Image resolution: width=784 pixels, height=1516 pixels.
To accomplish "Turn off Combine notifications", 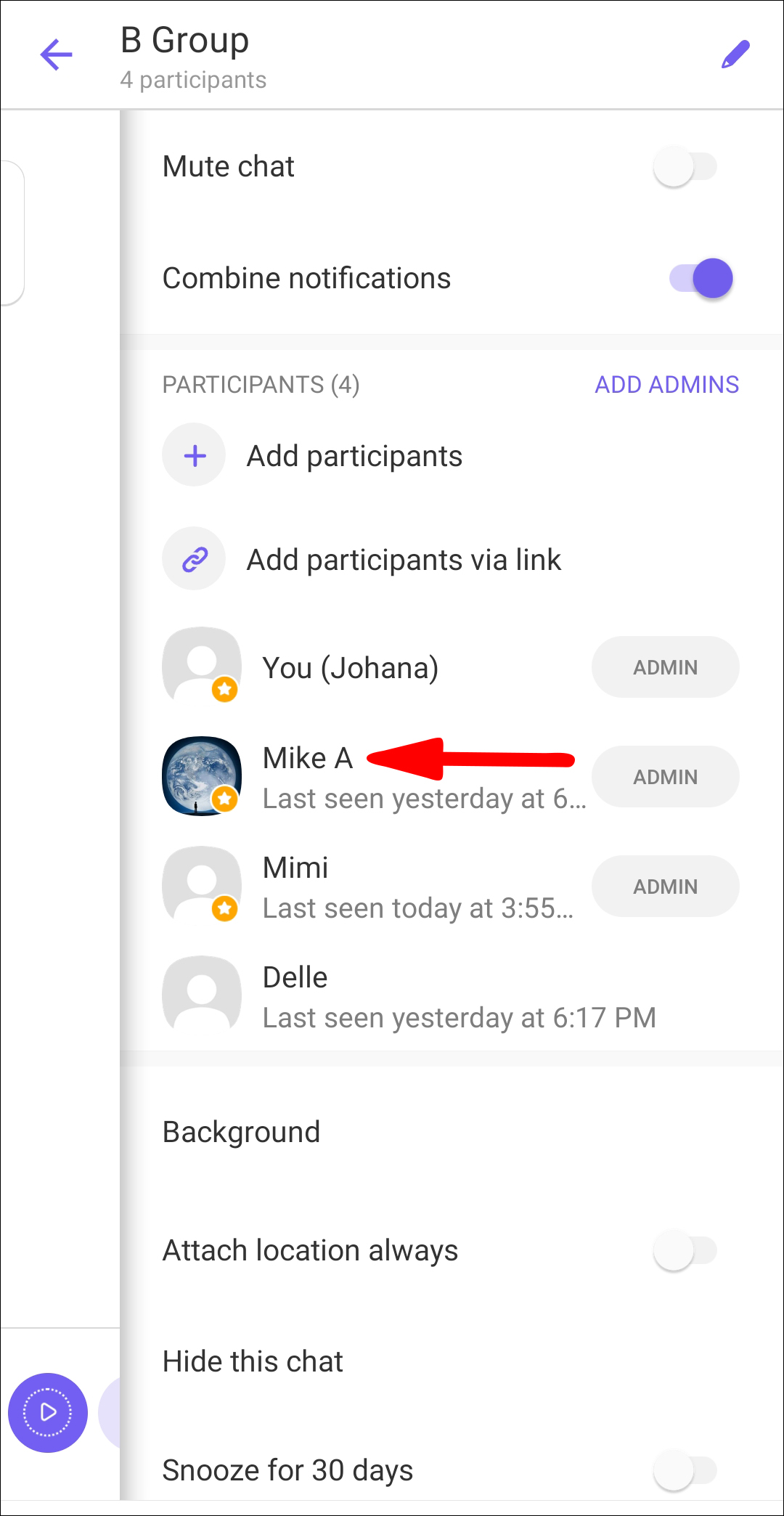I will click(x=701, y=278).
